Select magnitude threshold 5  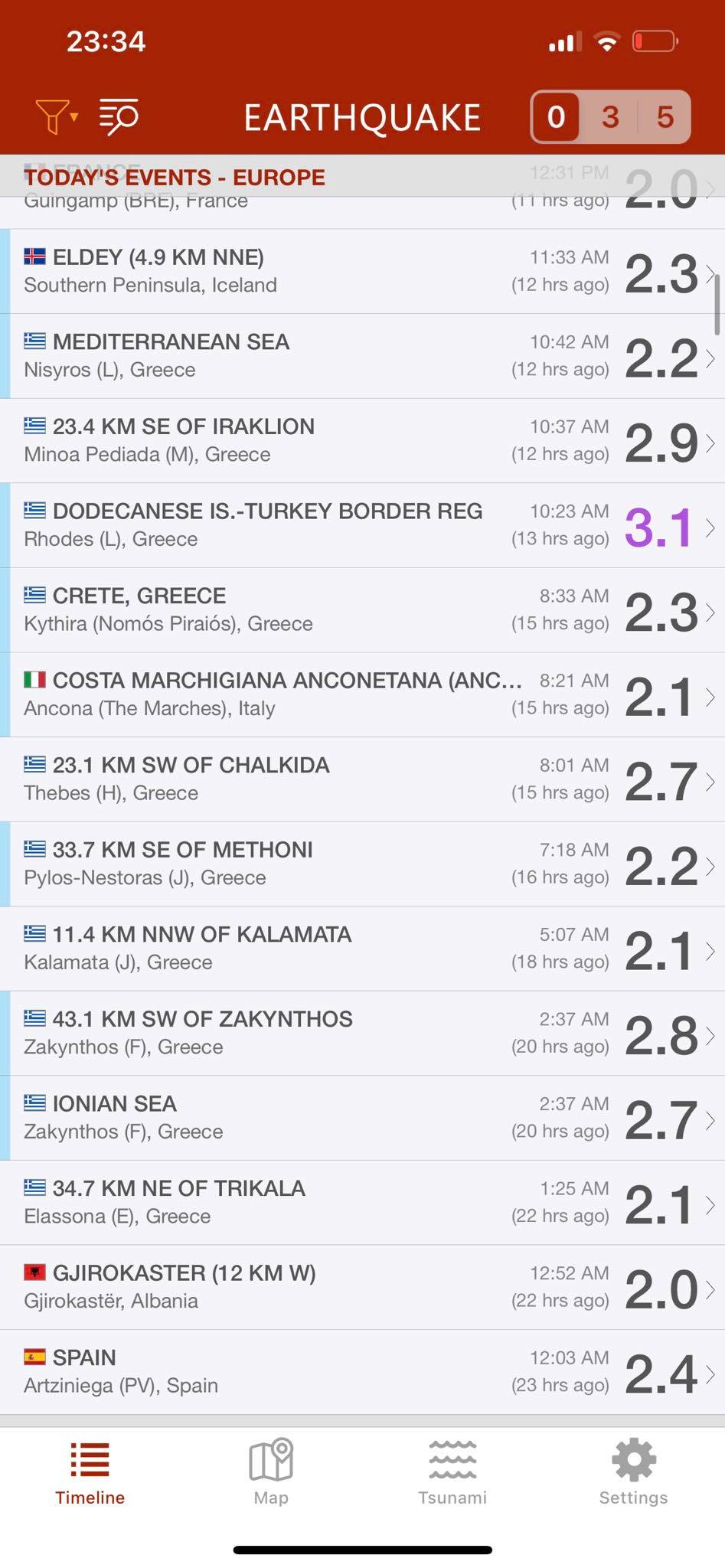[x=665, y=117]
